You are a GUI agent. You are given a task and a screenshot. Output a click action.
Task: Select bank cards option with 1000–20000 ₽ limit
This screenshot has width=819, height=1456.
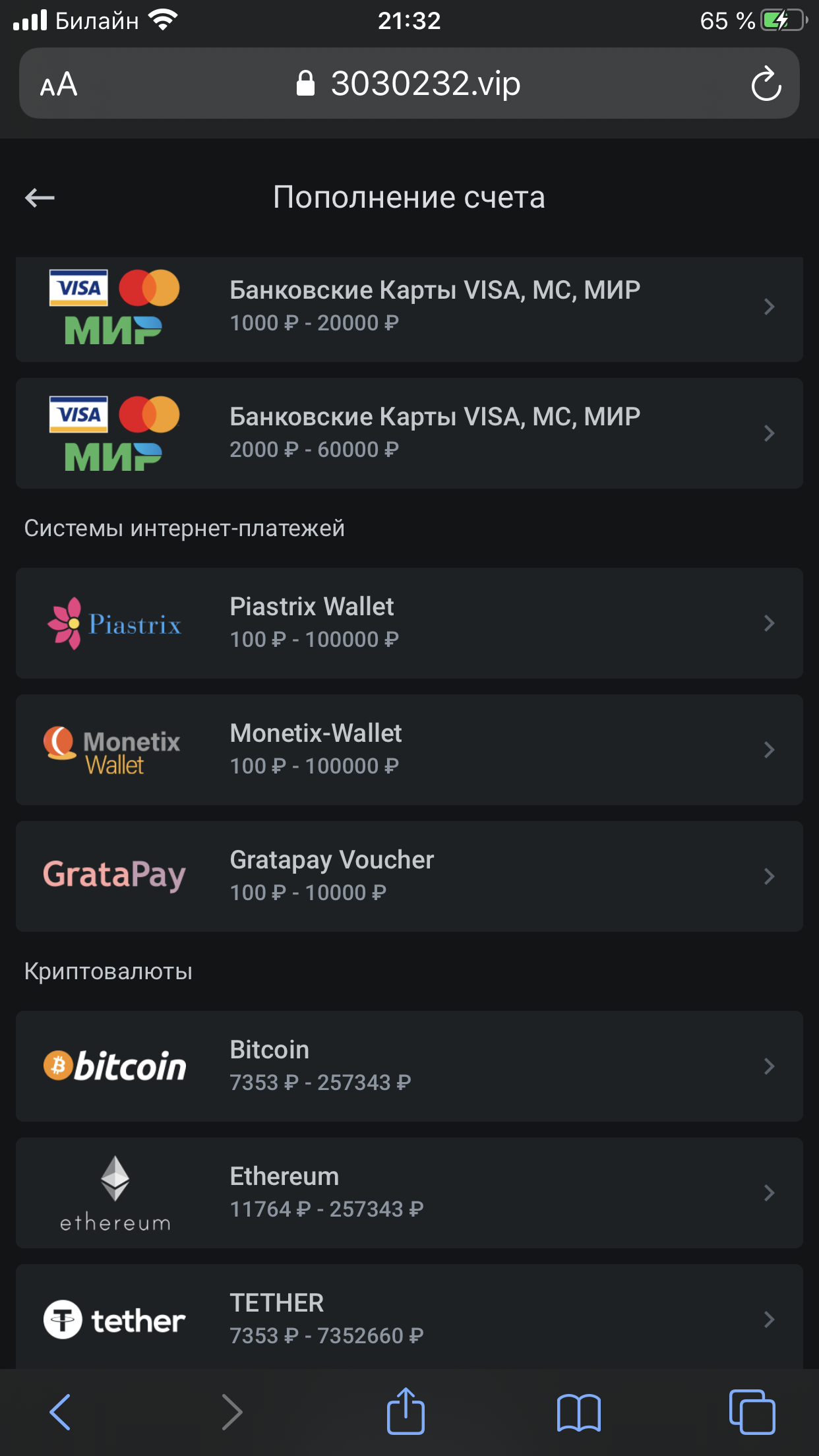point(409,309)
